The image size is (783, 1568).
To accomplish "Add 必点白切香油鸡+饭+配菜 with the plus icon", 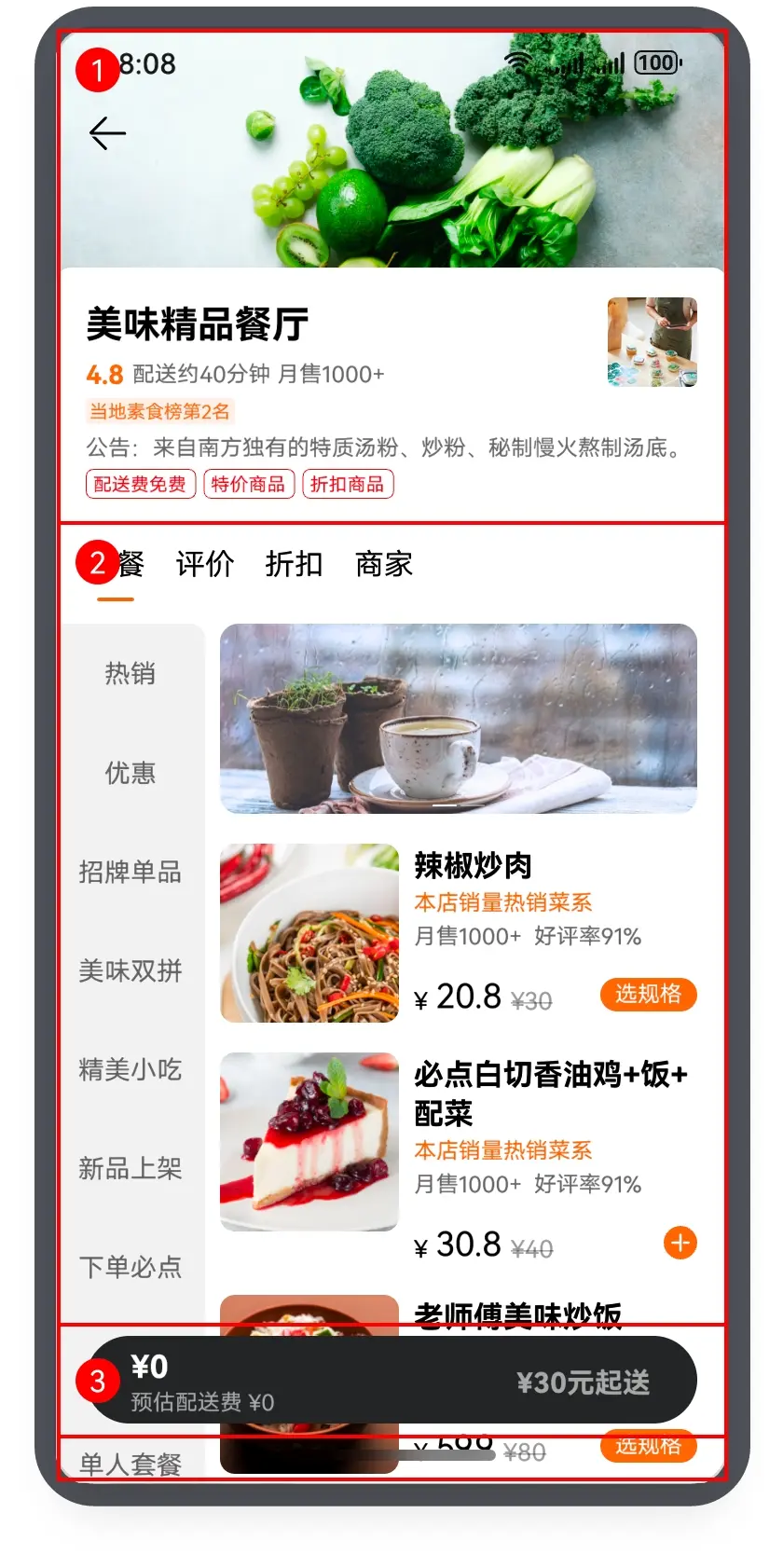I will 680,1243.
